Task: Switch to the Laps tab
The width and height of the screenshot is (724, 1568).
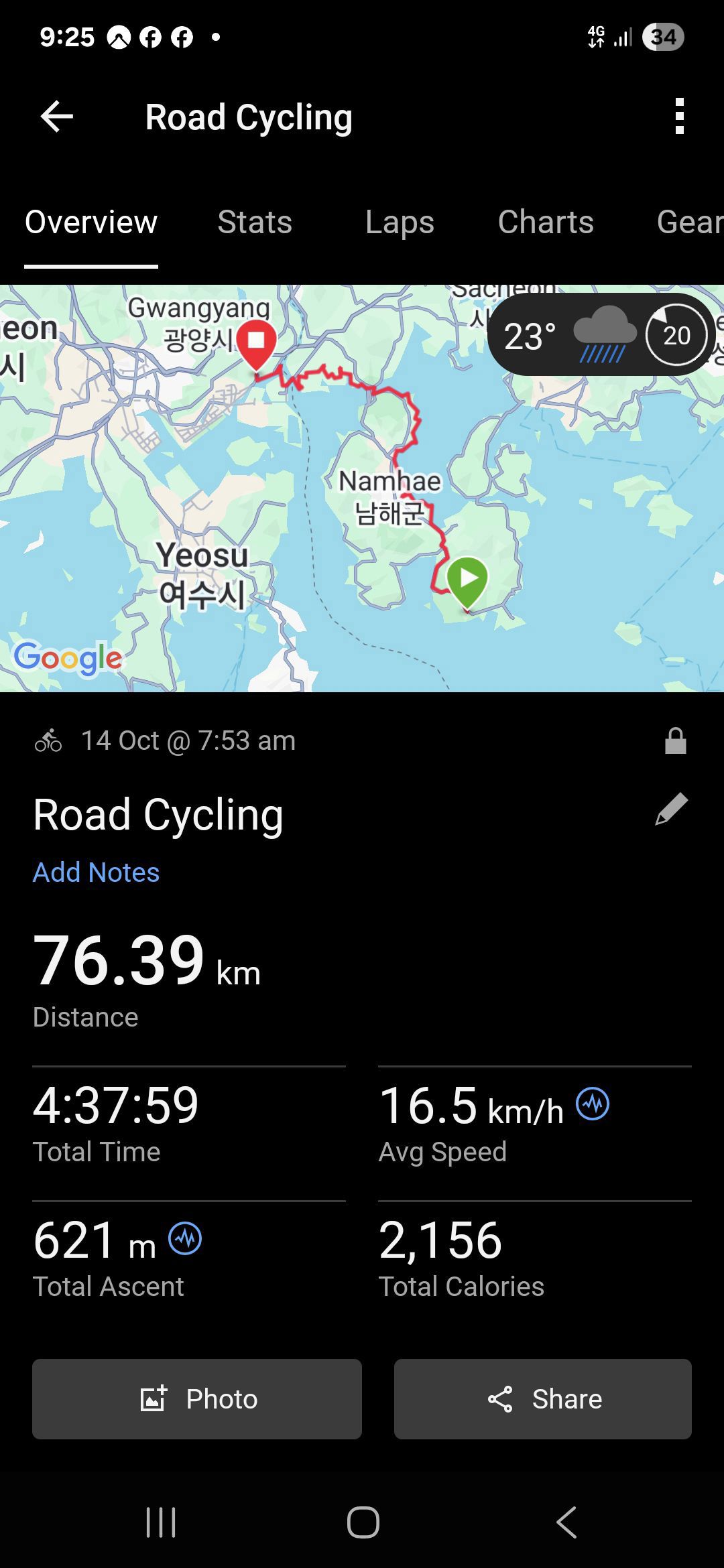Action: point(400,222)
